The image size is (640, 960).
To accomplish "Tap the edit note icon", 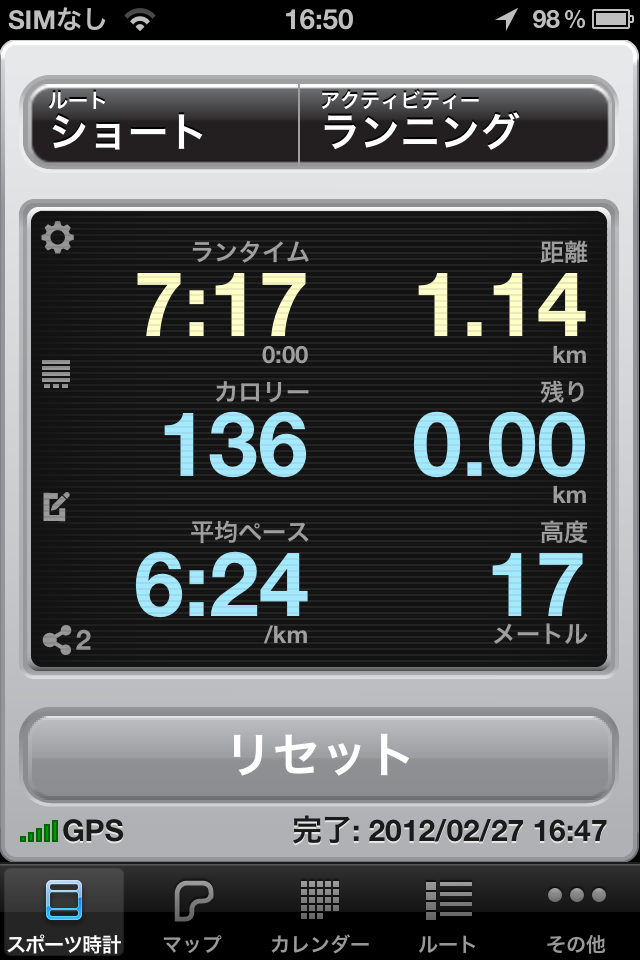I will tap(56, 506).
